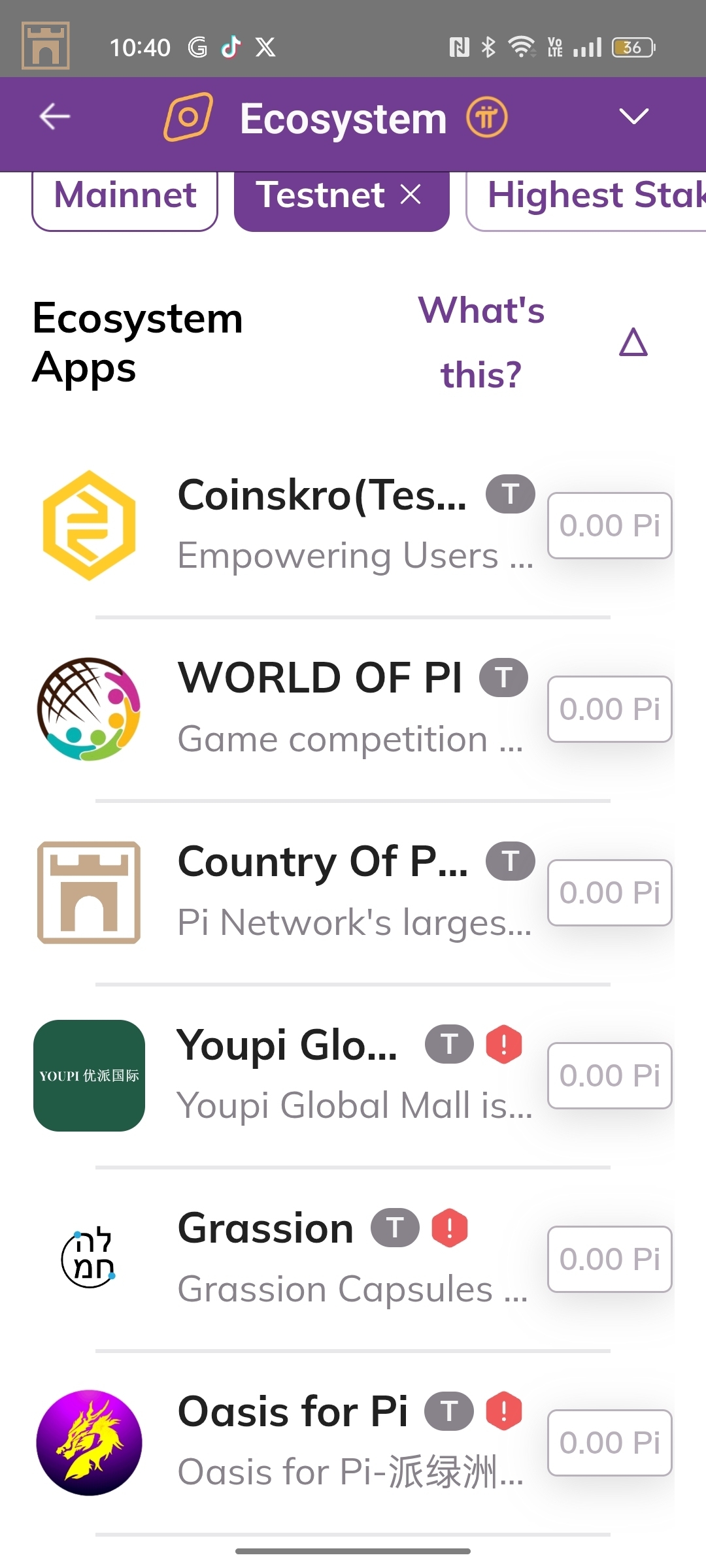Collapse the Ecosystem Apps section triangle
This screenshot has height=1568, width=706.
[633, 342]
